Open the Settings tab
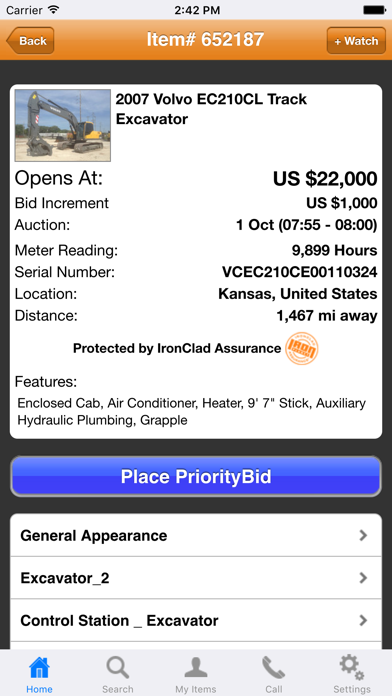 tap(352, 675)
